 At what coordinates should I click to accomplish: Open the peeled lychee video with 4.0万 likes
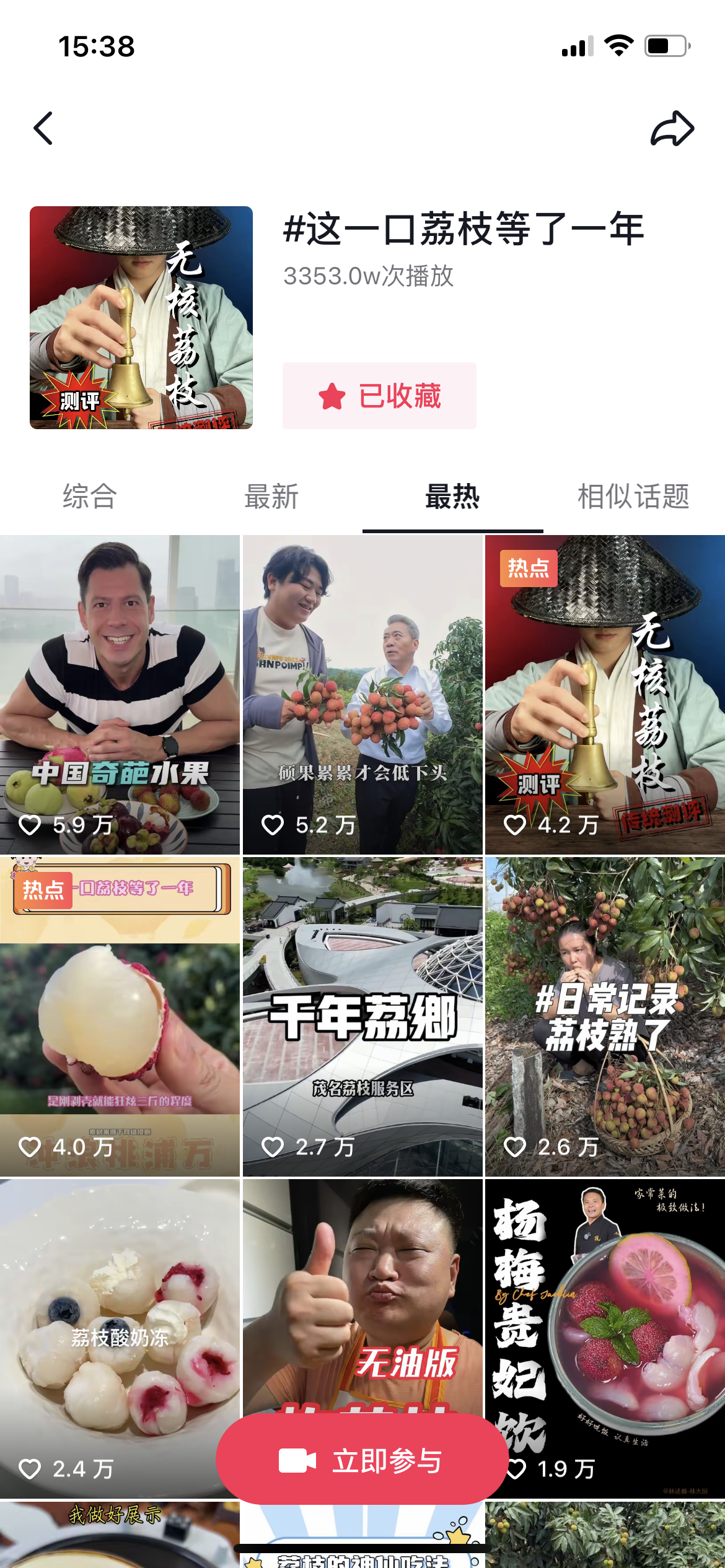tap(120, 1016)
